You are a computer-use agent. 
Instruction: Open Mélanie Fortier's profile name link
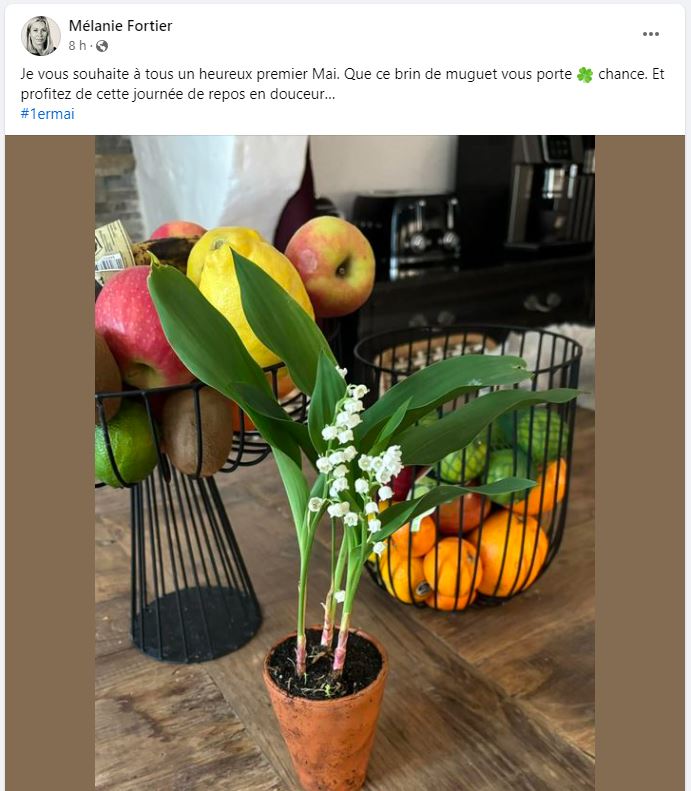tap(120, 26)
